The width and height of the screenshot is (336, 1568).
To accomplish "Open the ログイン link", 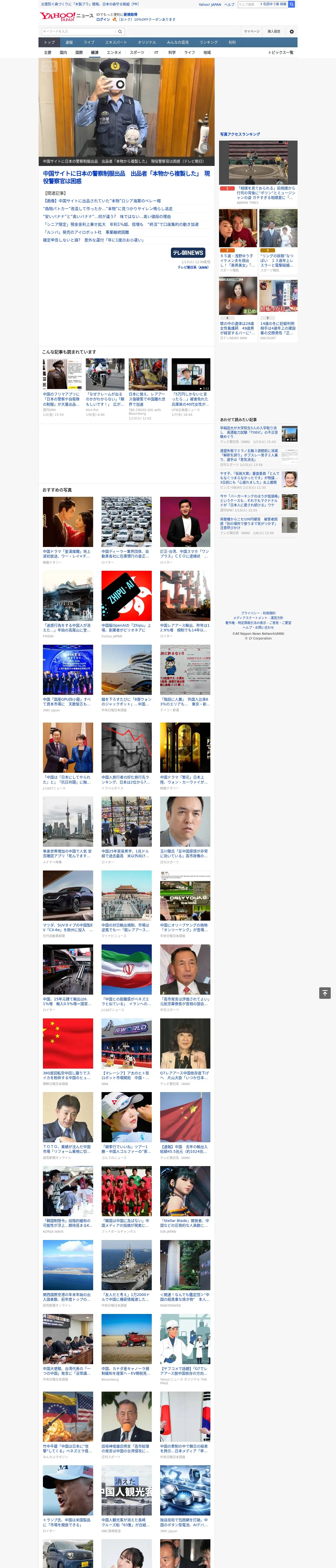I will (x=103, y=20).
